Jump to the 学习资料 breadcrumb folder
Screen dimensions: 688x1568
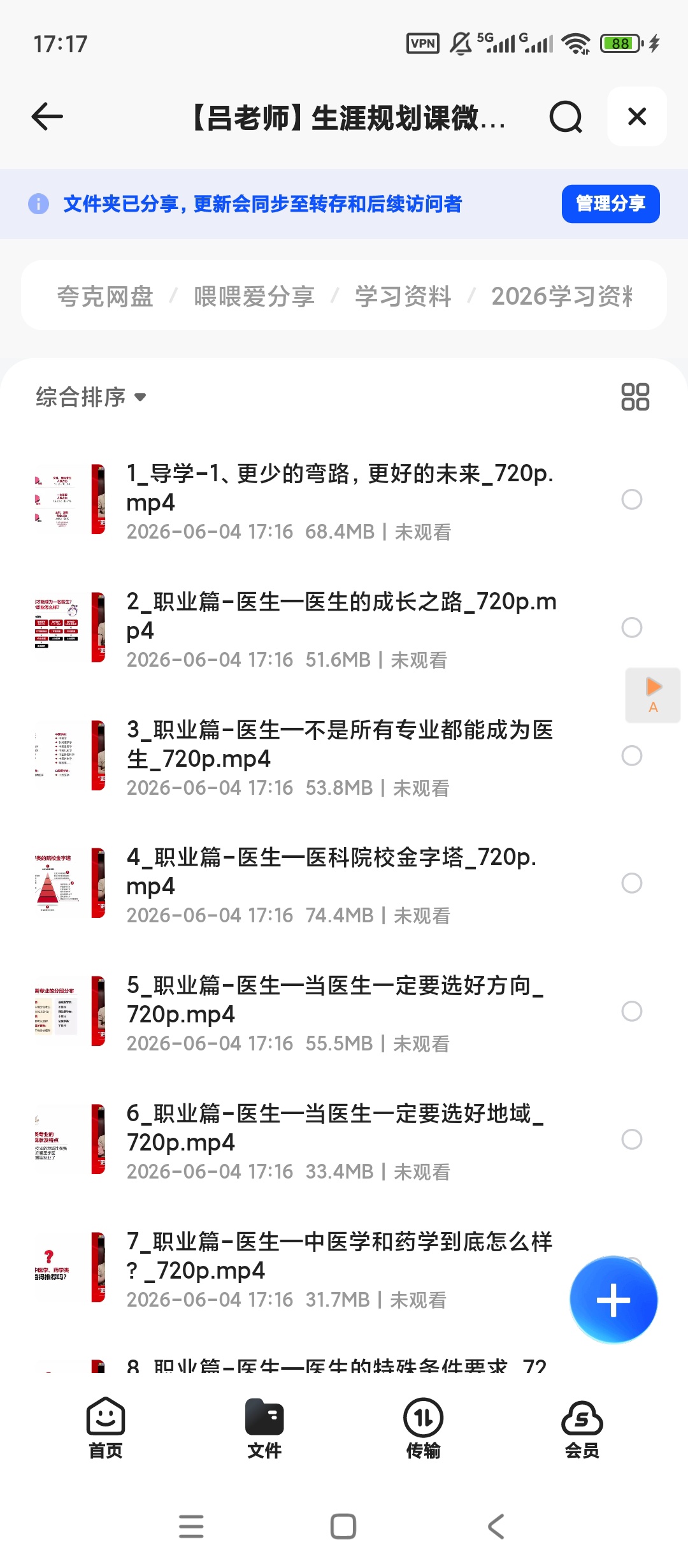pyautogui.click(x=403, y=296)
